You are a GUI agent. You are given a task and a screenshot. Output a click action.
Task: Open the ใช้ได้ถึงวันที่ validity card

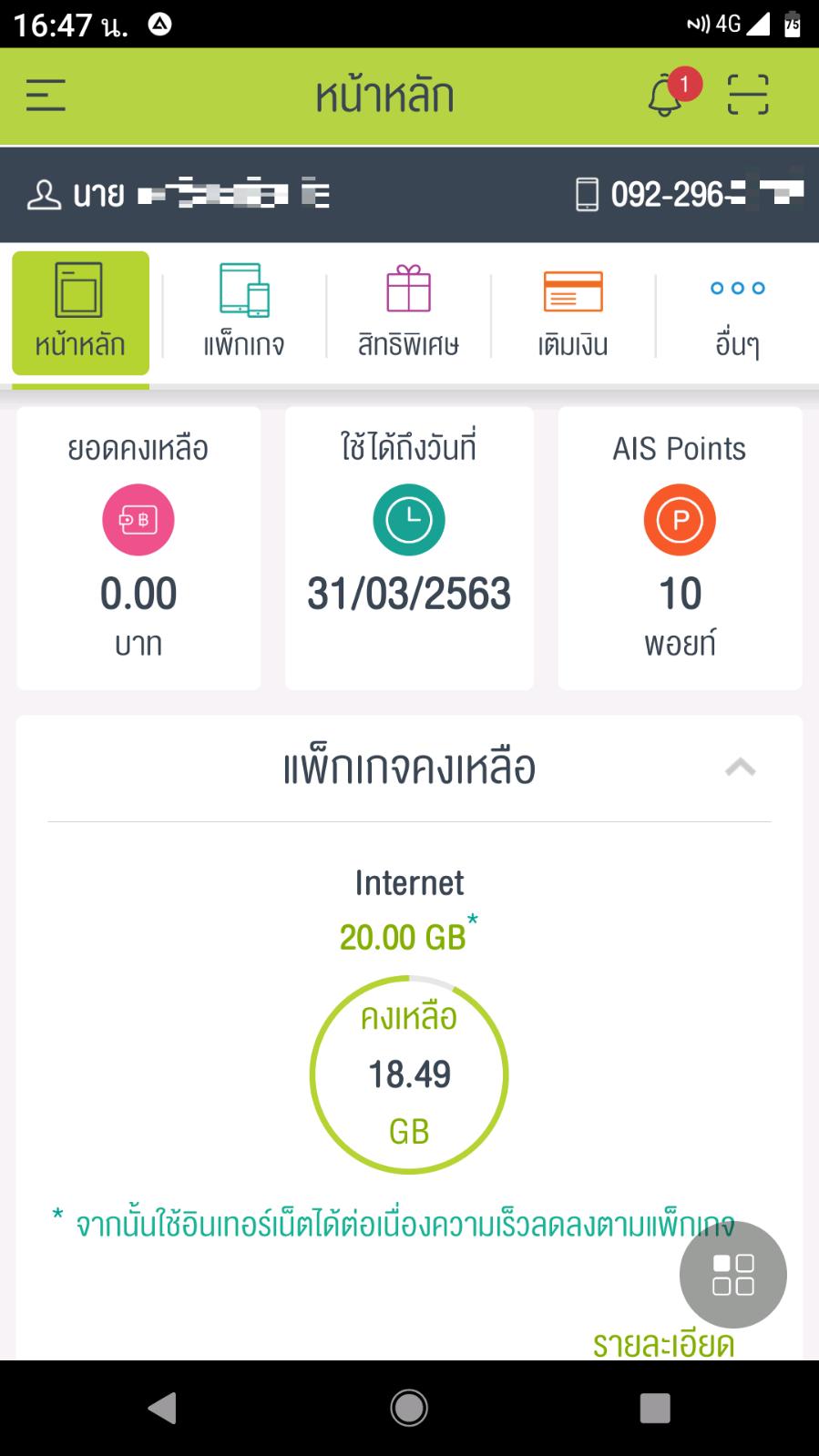[409, 548]
